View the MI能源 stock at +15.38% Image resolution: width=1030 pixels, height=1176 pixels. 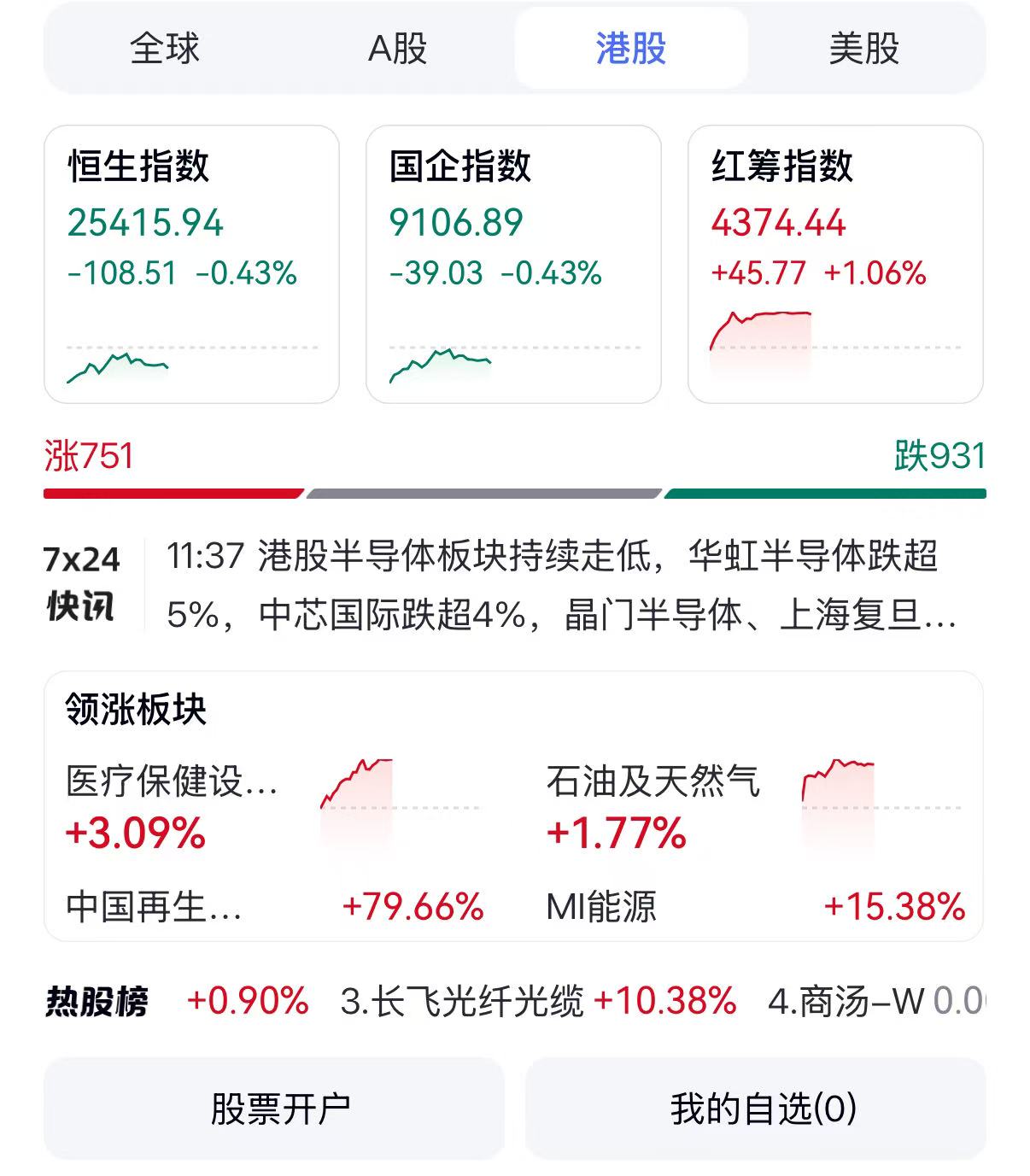pyautogui.click(x=755, y=906)
